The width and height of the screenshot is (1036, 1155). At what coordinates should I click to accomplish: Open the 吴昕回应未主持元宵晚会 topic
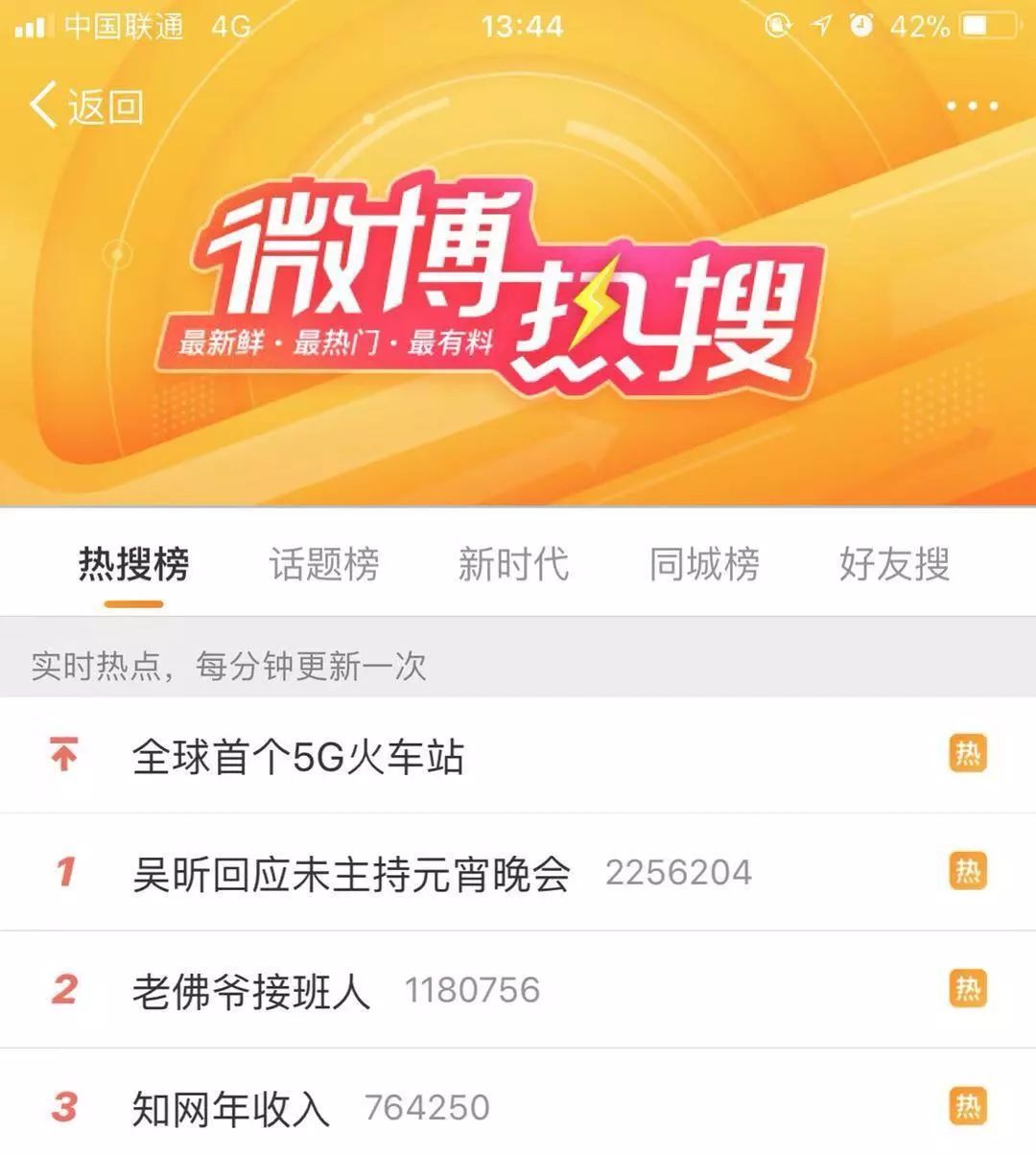click(355, 871)
